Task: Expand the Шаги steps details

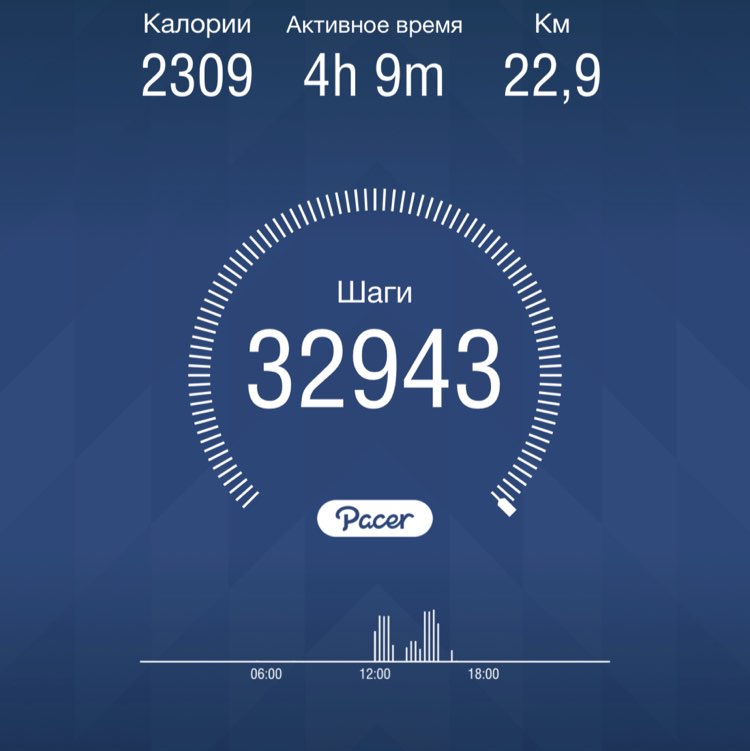Action: point(375,293)
